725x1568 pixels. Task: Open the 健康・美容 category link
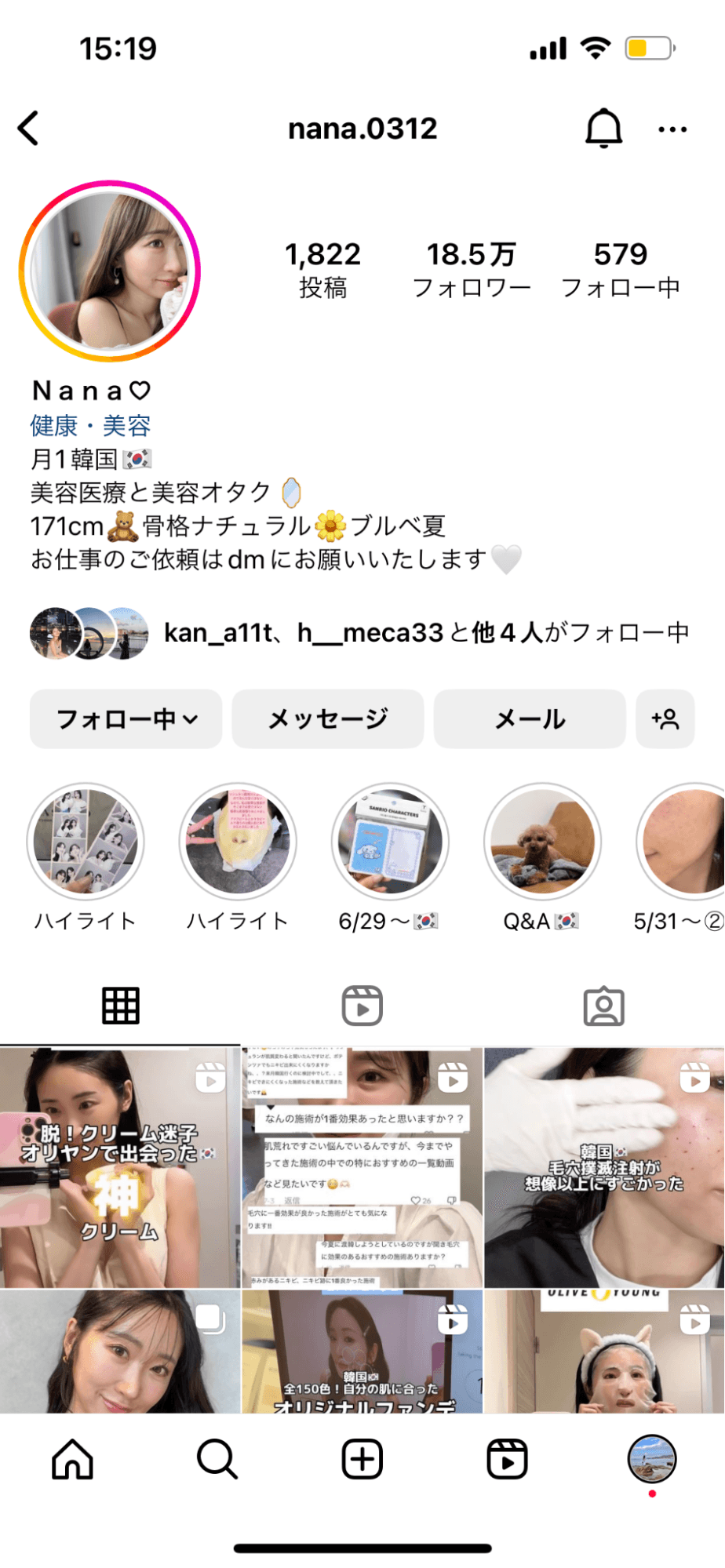pos(90,426)
